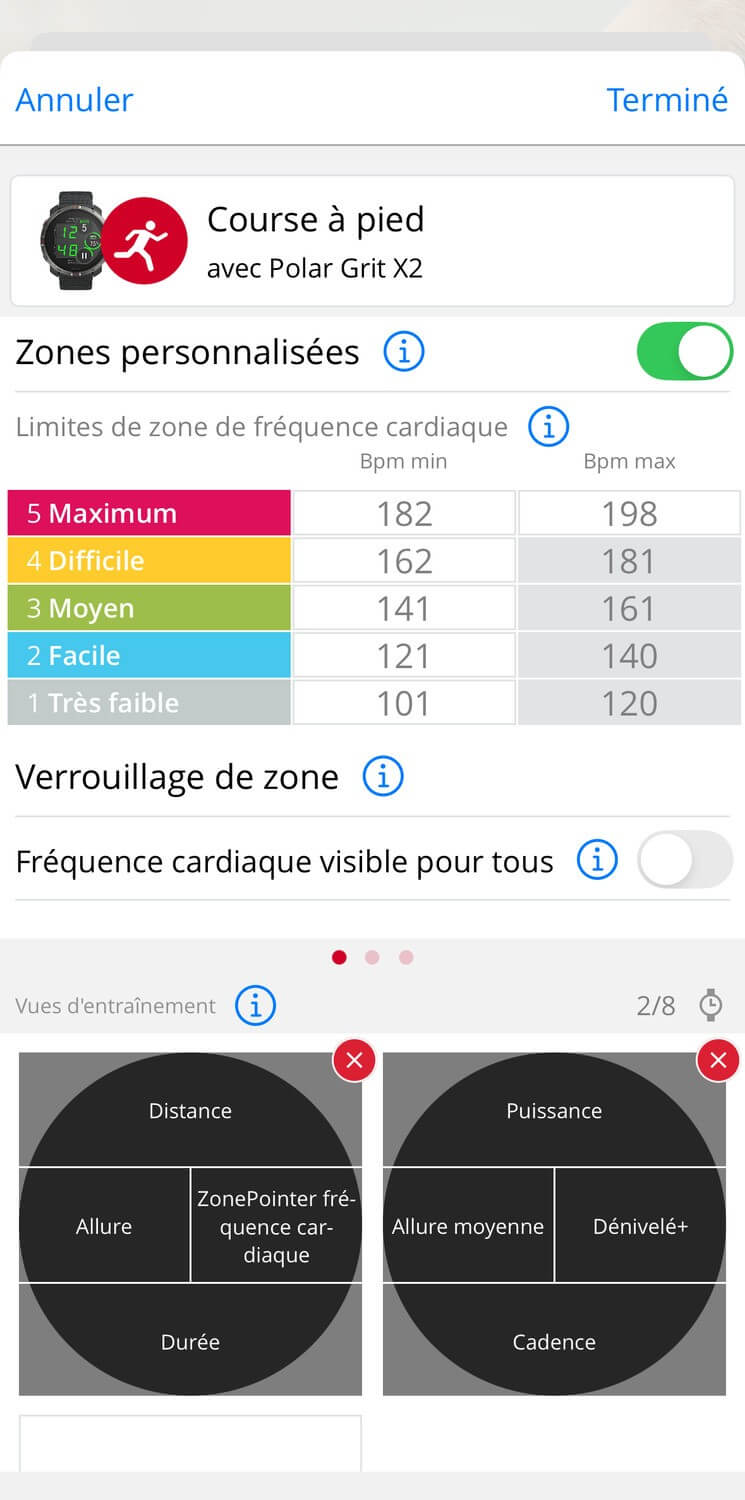Open info icon next to Zones personnalisées
The image size is (745, 1500).
pos(404,352)
